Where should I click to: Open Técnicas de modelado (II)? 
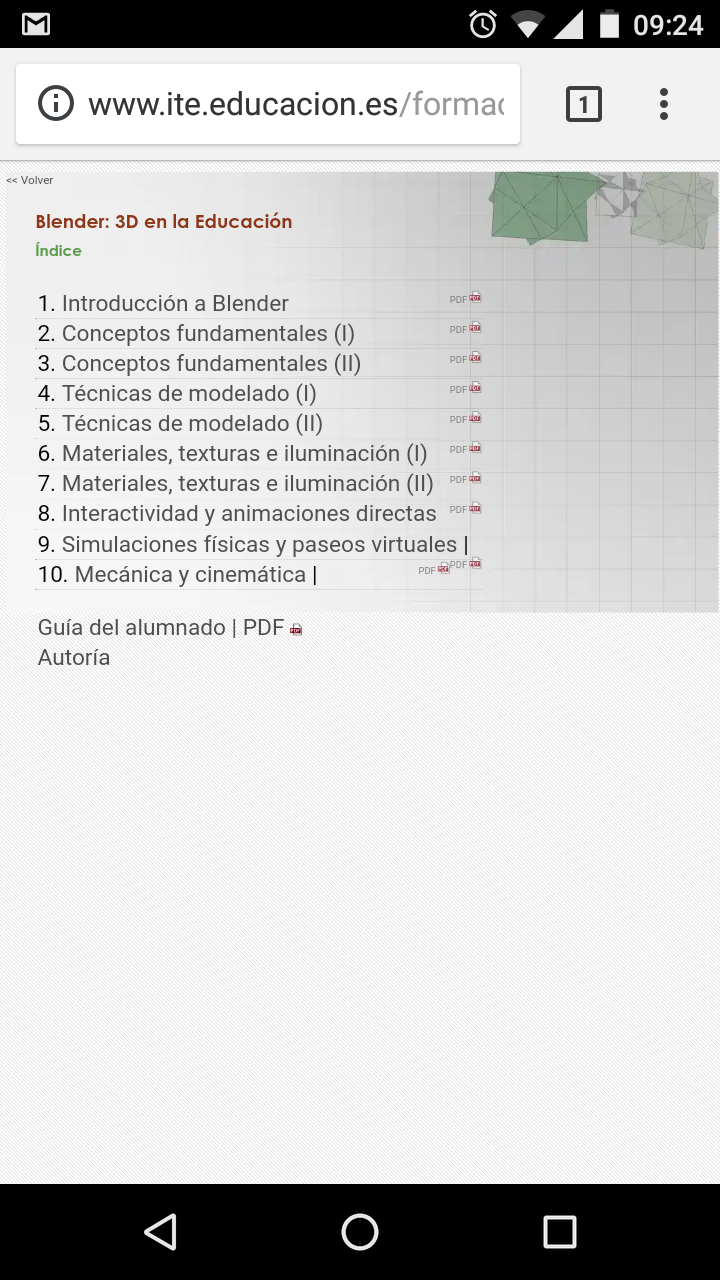192,424
